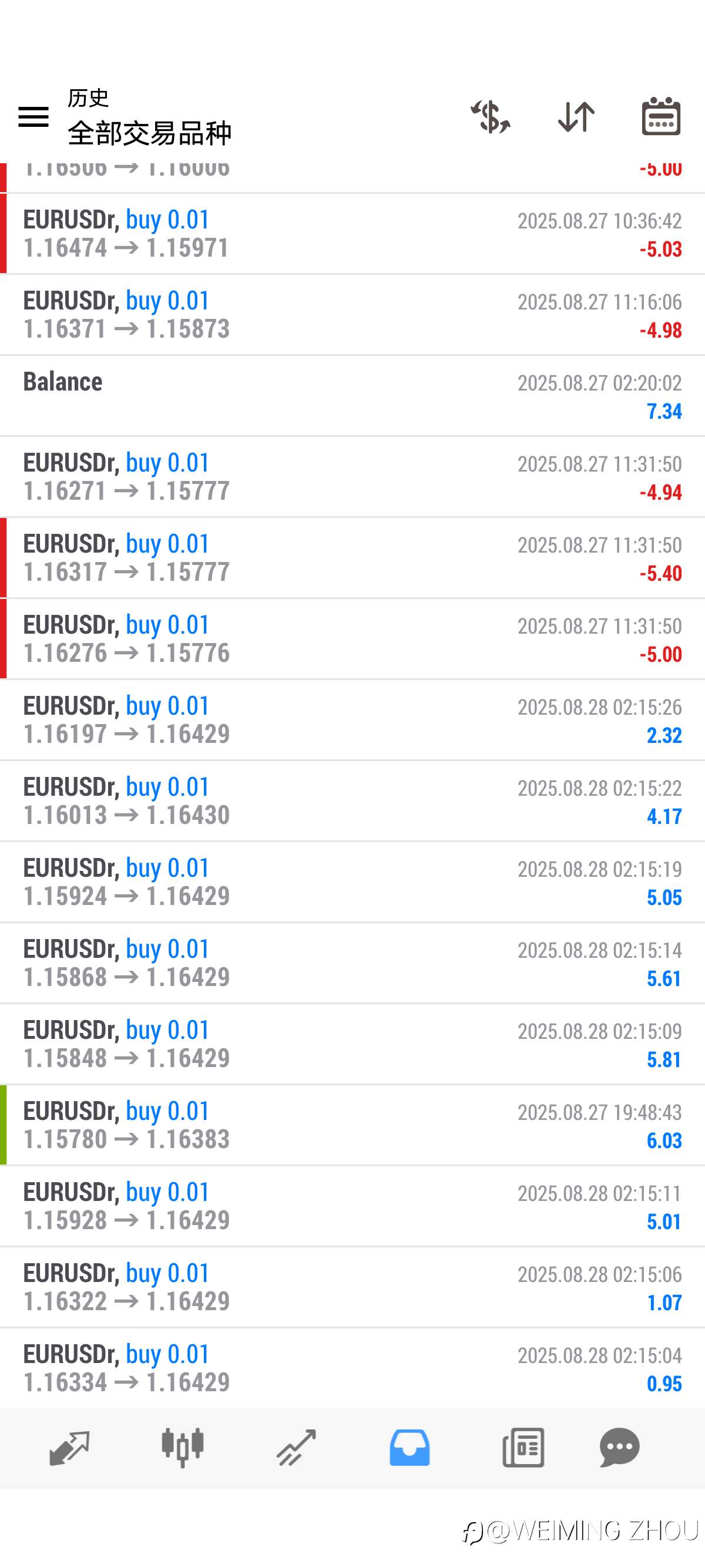
Task: Expand the Balance 7.34 entry
Action: tap(352, 396)
